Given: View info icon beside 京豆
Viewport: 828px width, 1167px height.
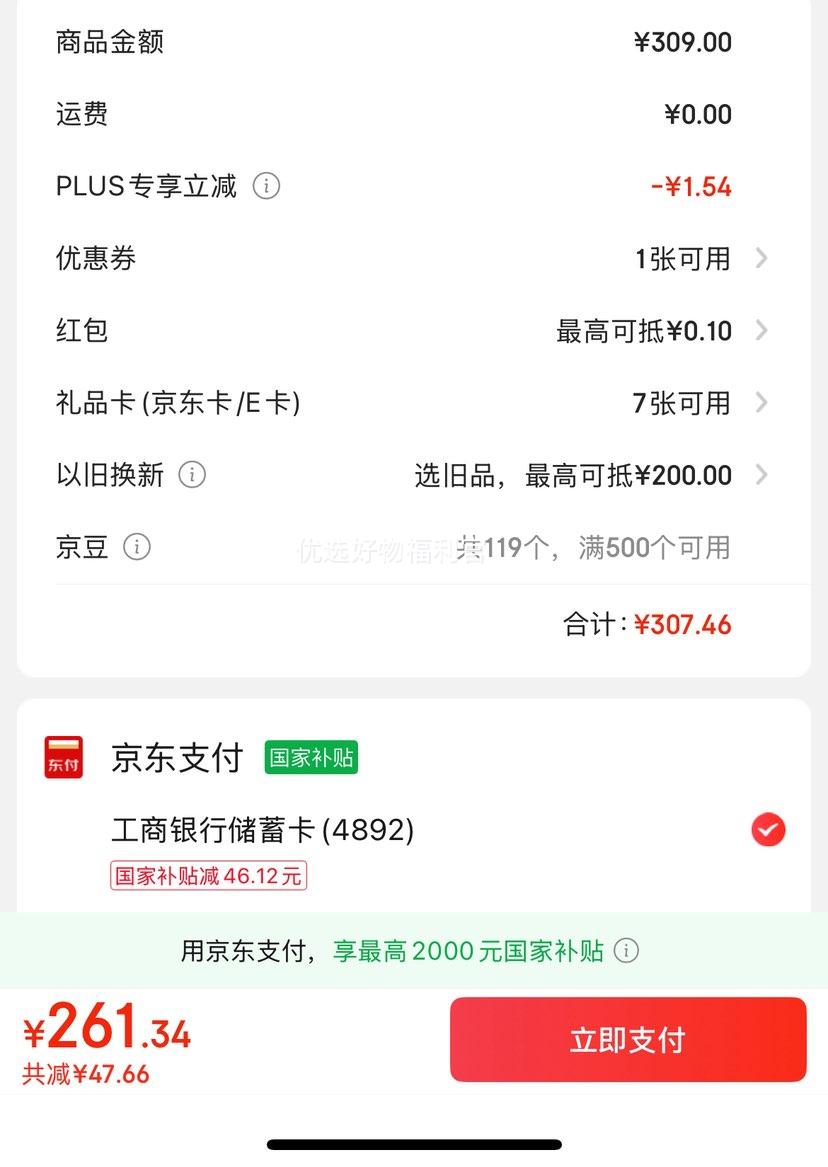Looking at the screenshot, I should click(x=137, y=547).
